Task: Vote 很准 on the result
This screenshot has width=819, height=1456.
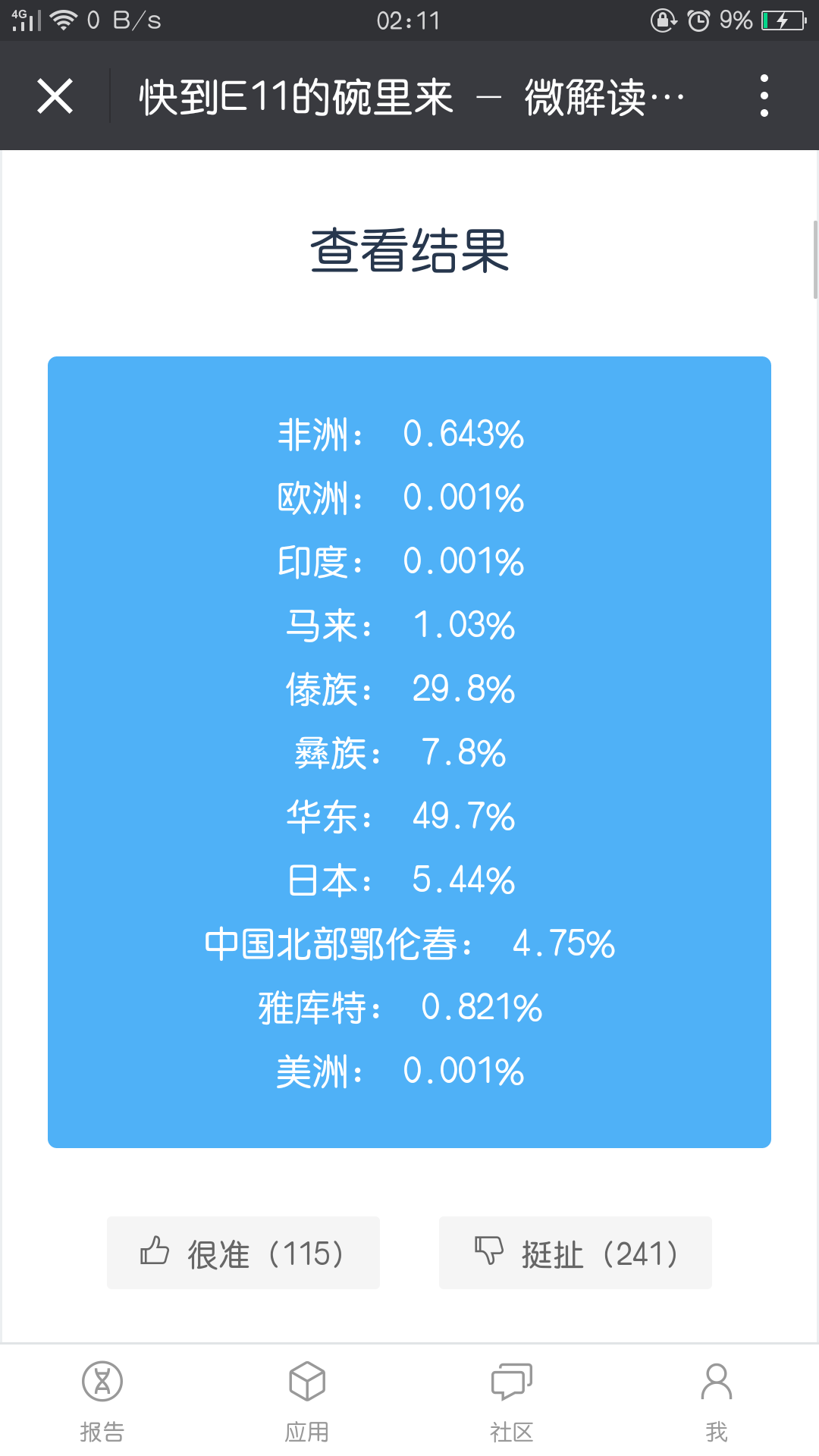Action: click(243, 1253)
